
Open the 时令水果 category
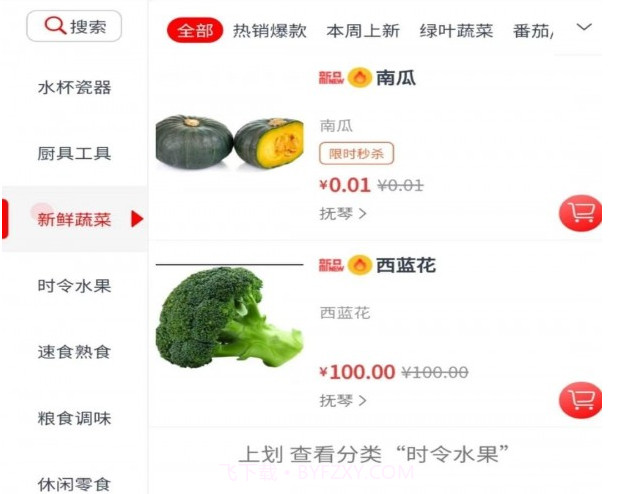click(74, 286)
